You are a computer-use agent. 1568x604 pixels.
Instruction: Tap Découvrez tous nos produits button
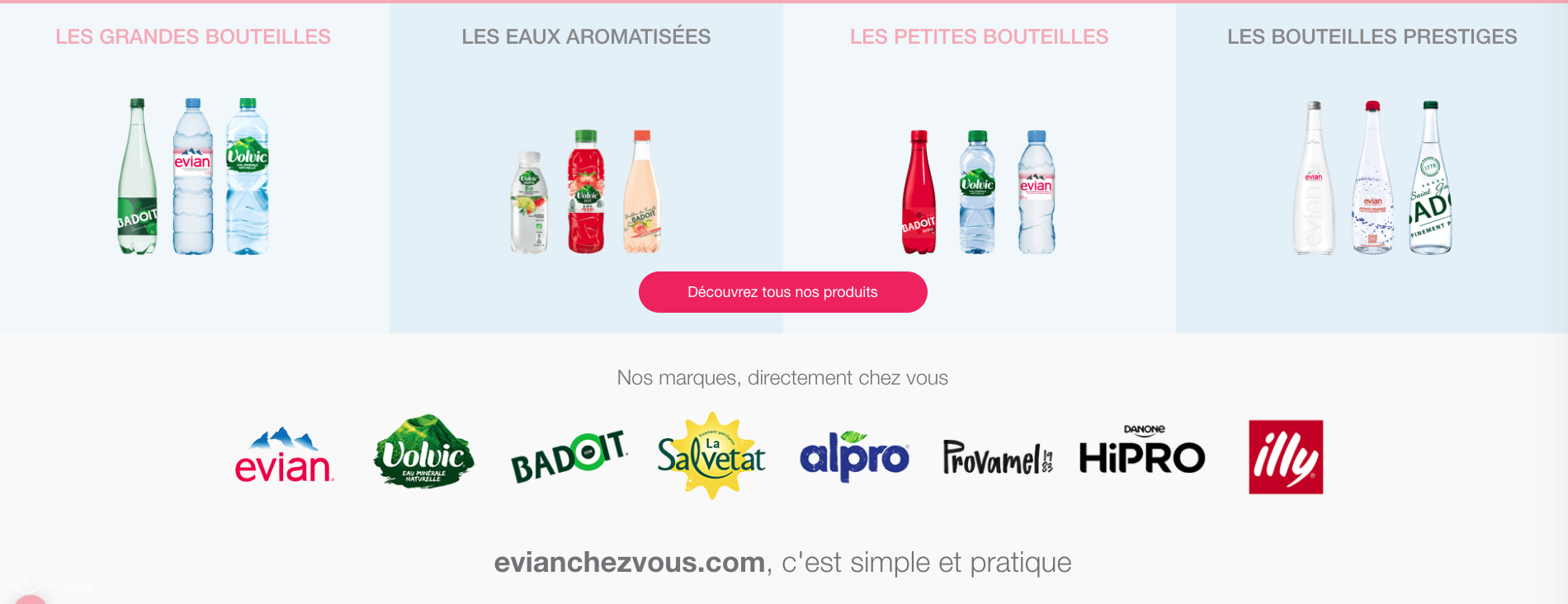tap(782, 292)
